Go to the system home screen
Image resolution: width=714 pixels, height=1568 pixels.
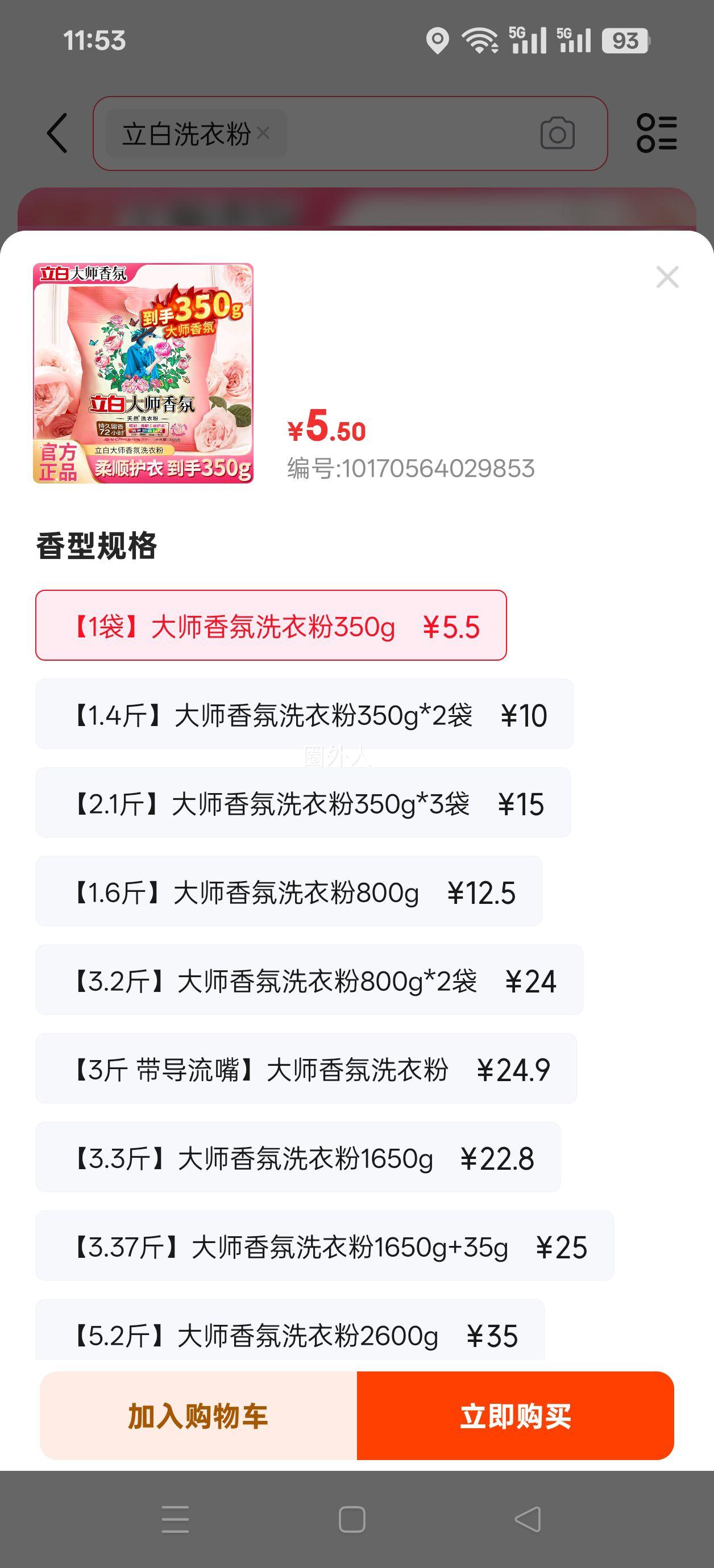pos(352,1519)
